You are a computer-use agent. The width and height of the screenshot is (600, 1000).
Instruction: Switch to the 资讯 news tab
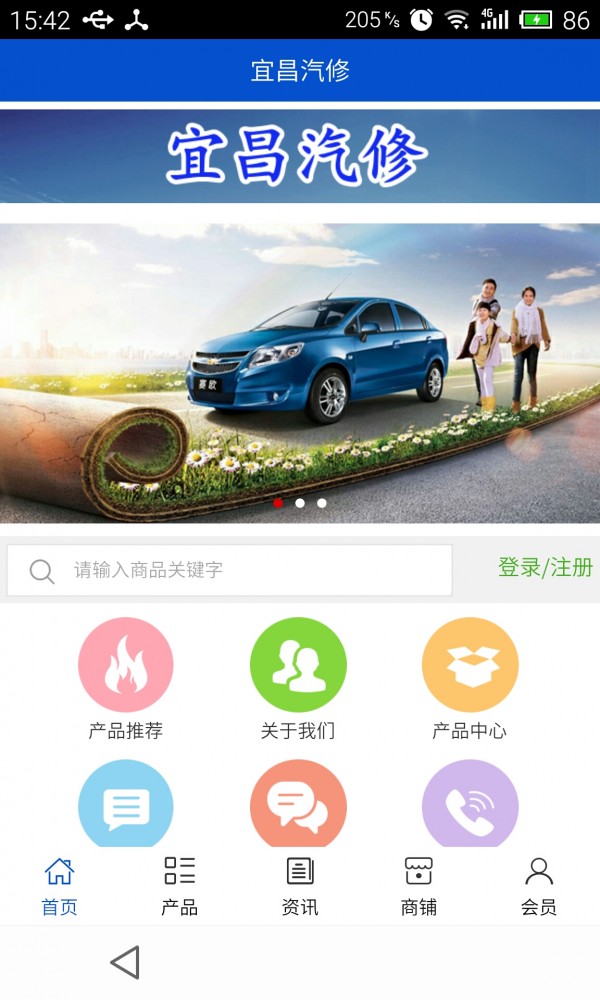point(300,886)
